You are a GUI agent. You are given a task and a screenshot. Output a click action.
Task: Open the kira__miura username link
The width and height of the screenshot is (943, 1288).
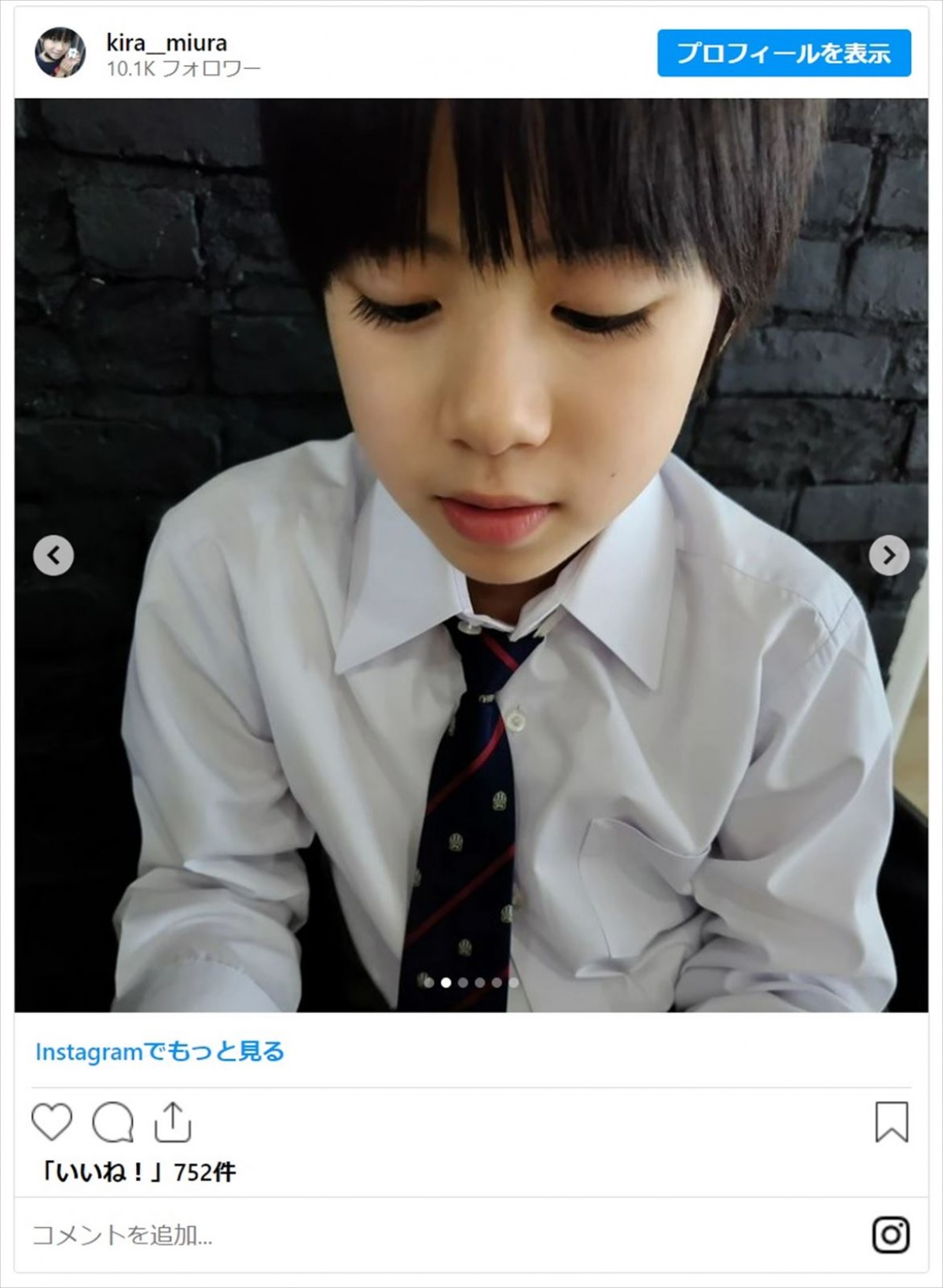pos(167,42)
